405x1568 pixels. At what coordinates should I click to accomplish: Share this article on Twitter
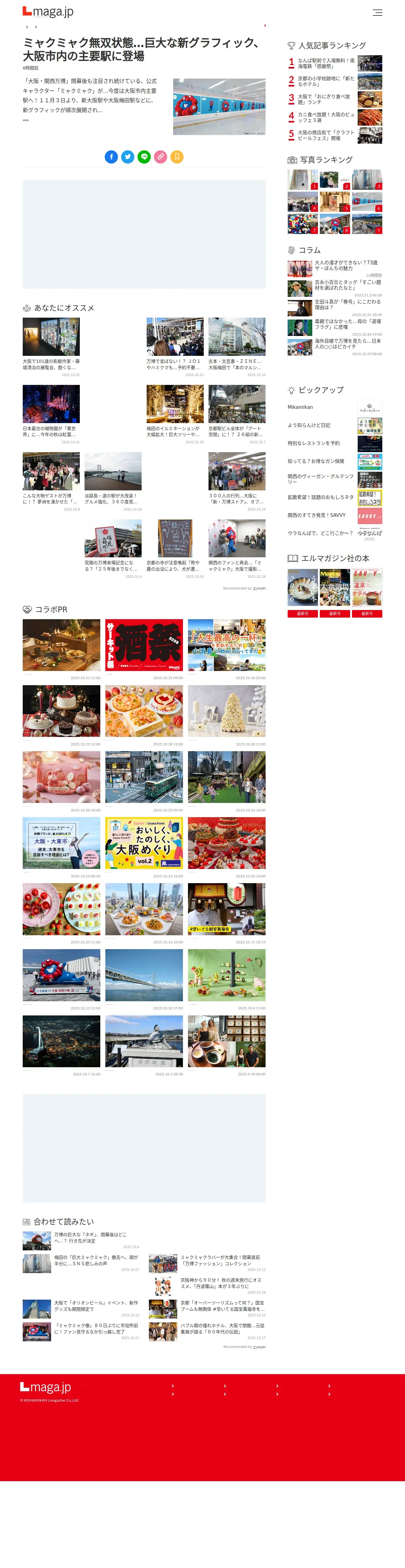[128, 157]
